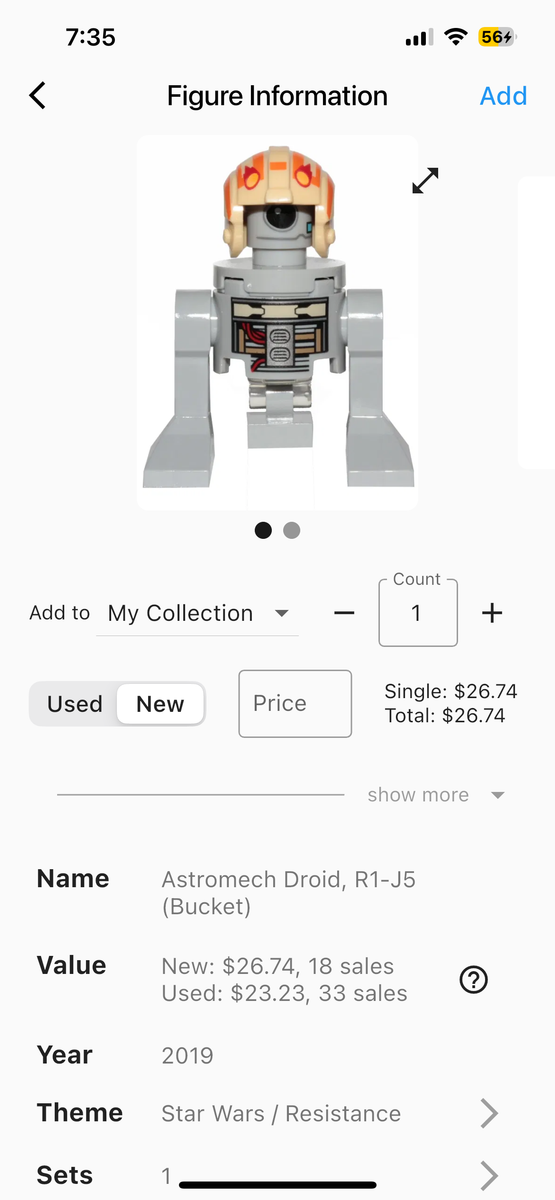Open the value help question icon
555x1200 pixels.
coord(473,981)
